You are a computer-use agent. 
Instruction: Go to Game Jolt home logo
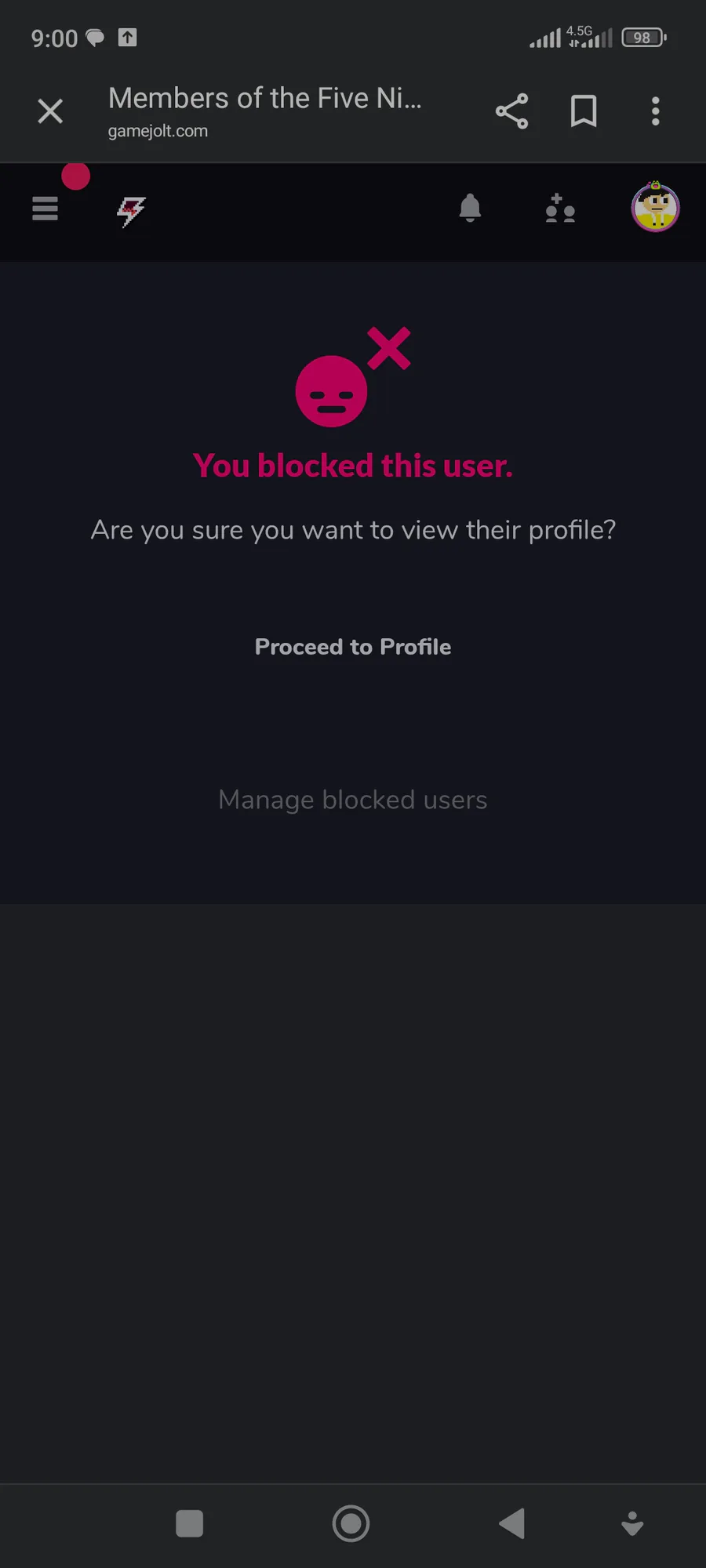point(131,212)
